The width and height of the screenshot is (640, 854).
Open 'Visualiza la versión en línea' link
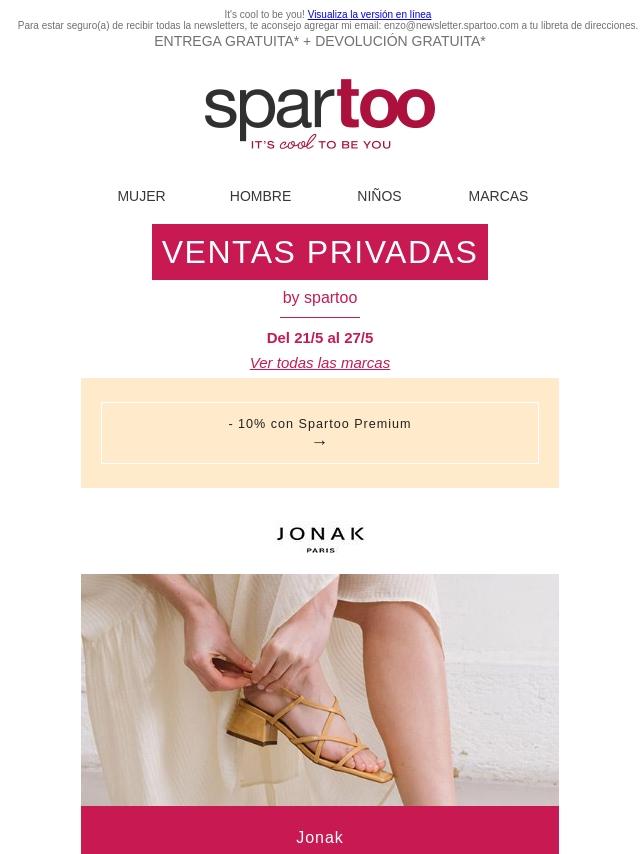click(x=369, y=15)
